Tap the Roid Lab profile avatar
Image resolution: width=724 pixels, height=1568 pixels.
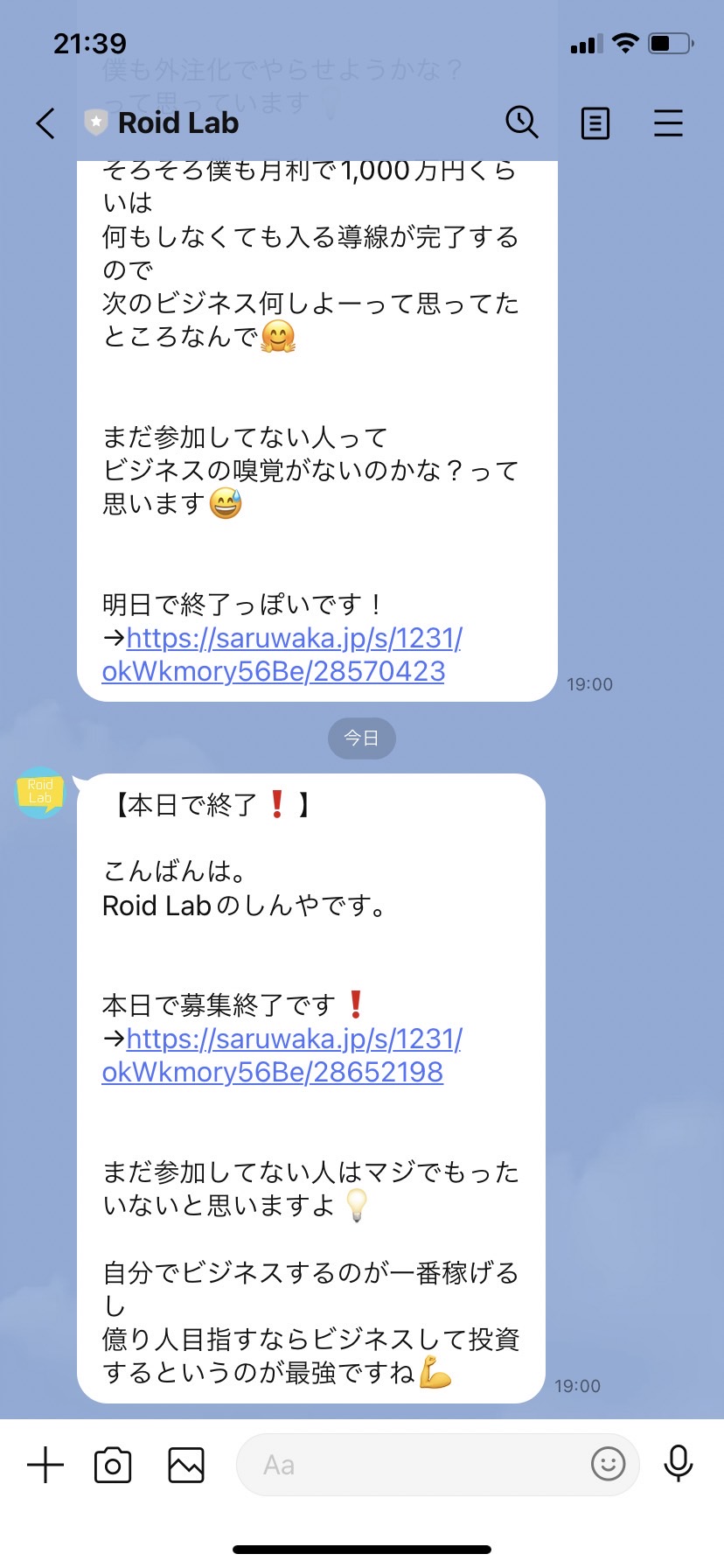coord(40,792)
